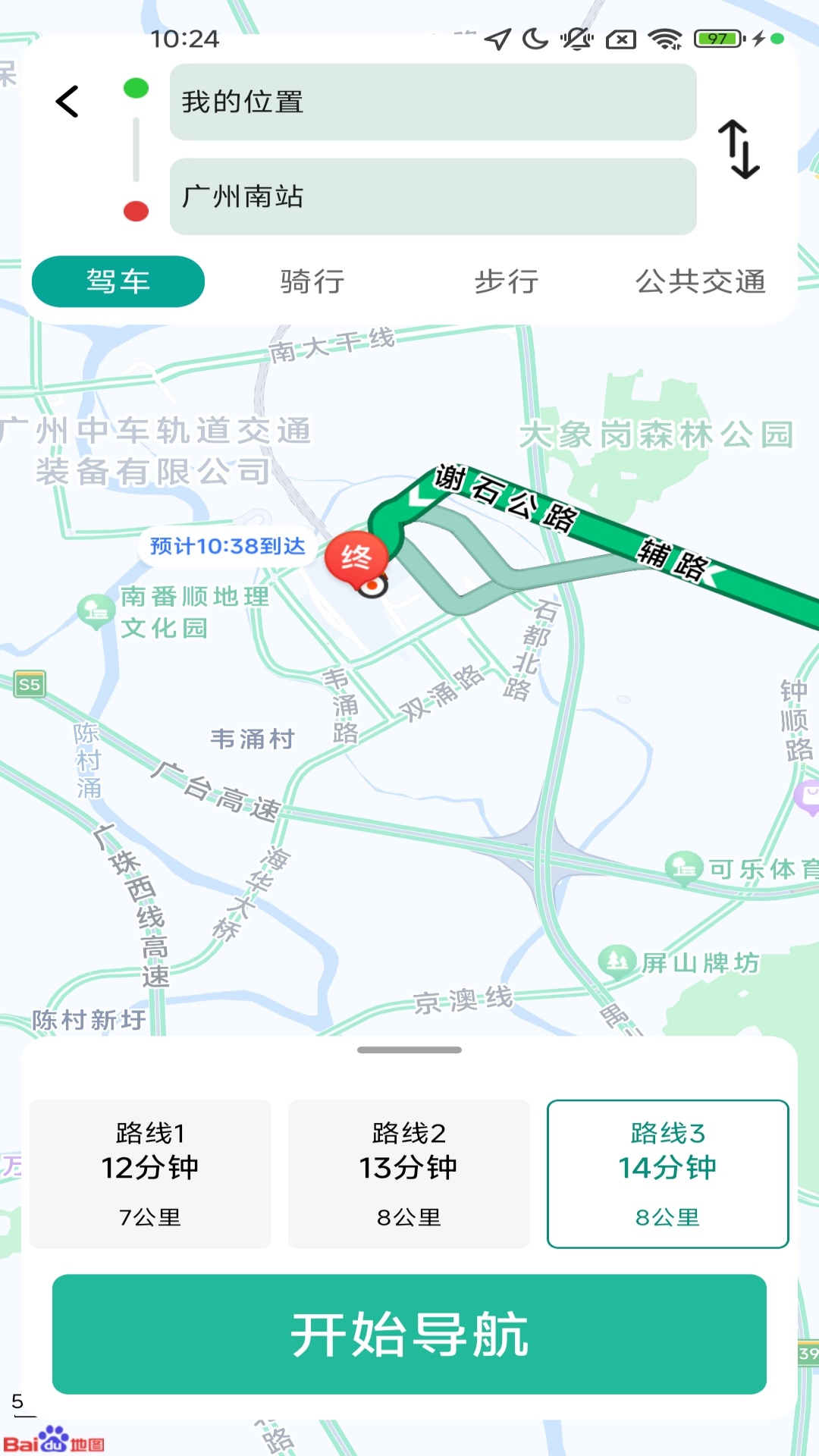This screenshot has width=819, height=1456.
Task: Select 路线3 14分钟 route card
Action: pos(668,1173)
